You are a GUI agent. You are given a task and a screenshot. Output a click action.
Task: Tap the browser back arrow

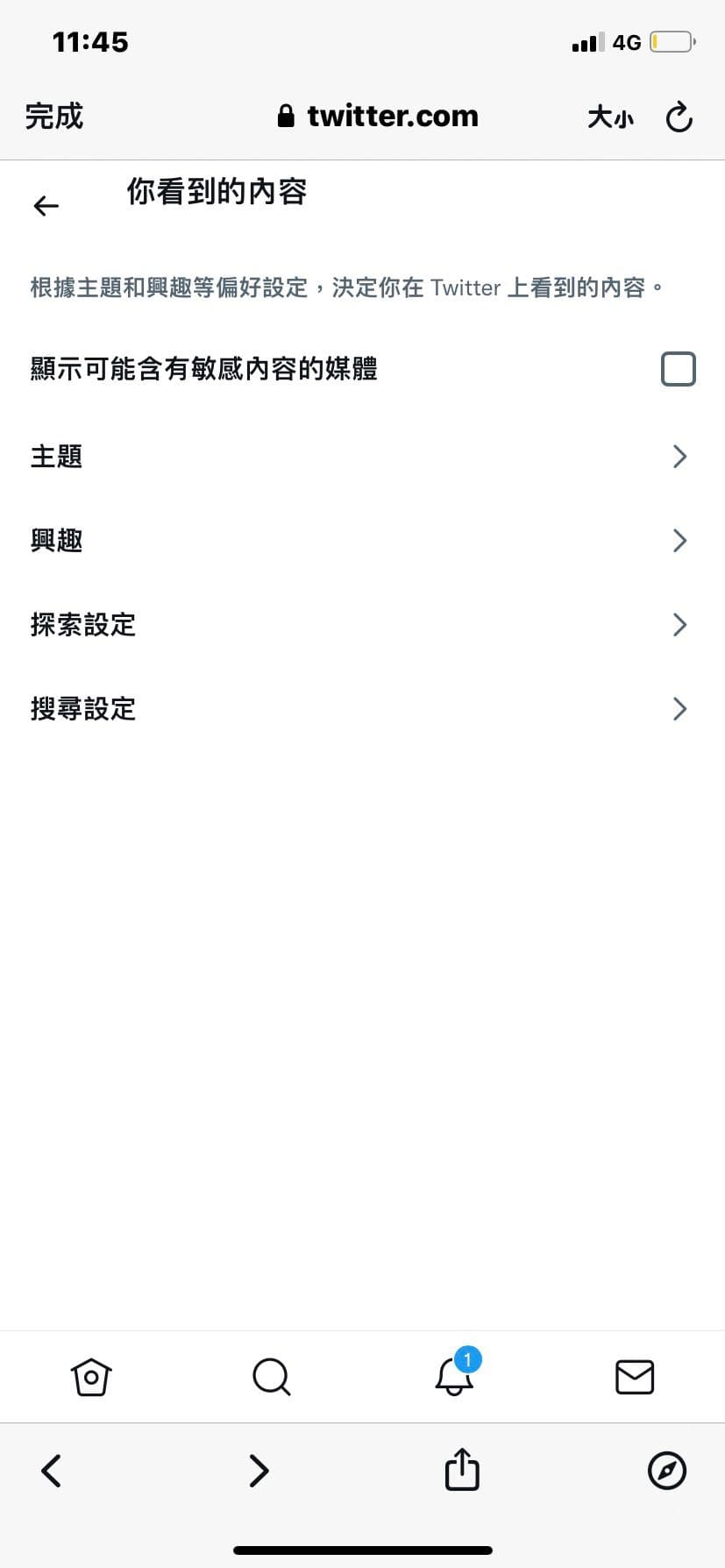point(52,1471)
